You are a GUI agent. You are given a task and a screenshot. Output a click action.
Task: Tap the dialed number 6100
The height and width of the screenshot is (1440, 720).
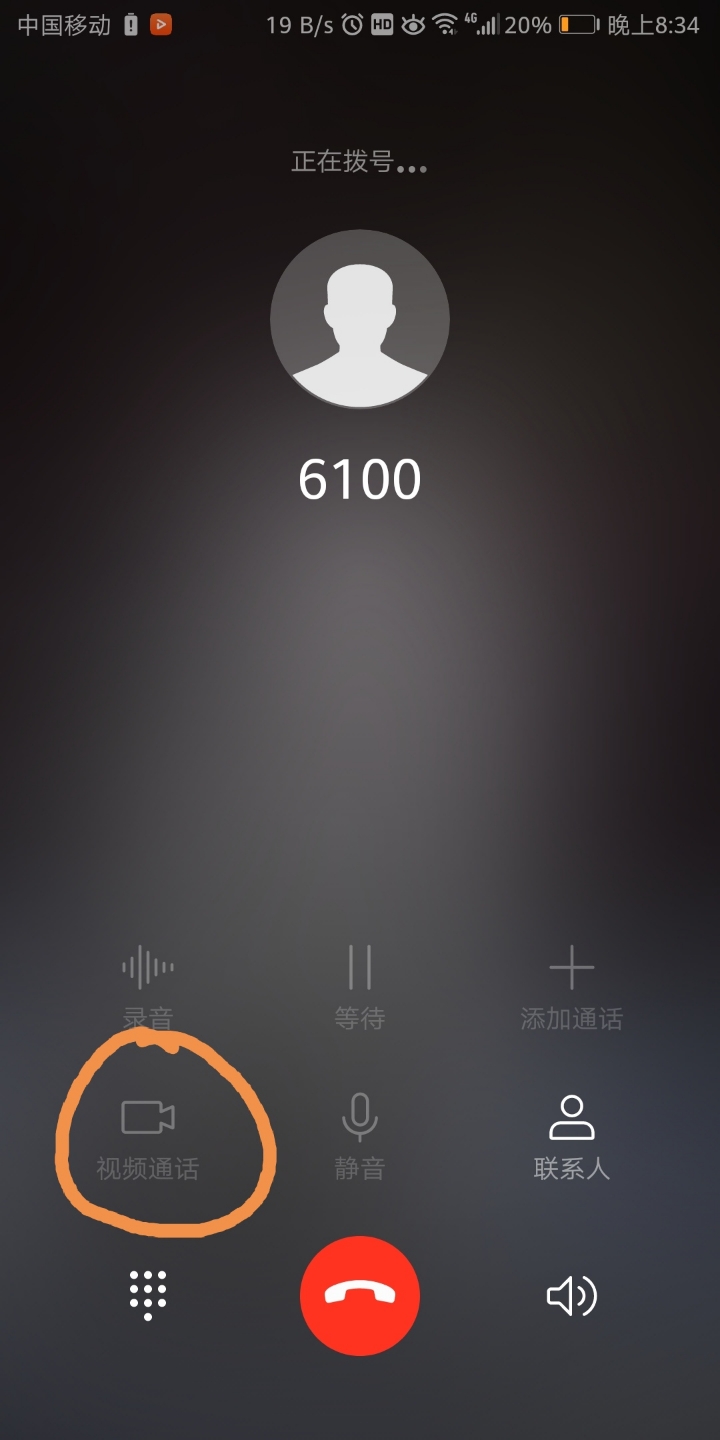point(360,479)
